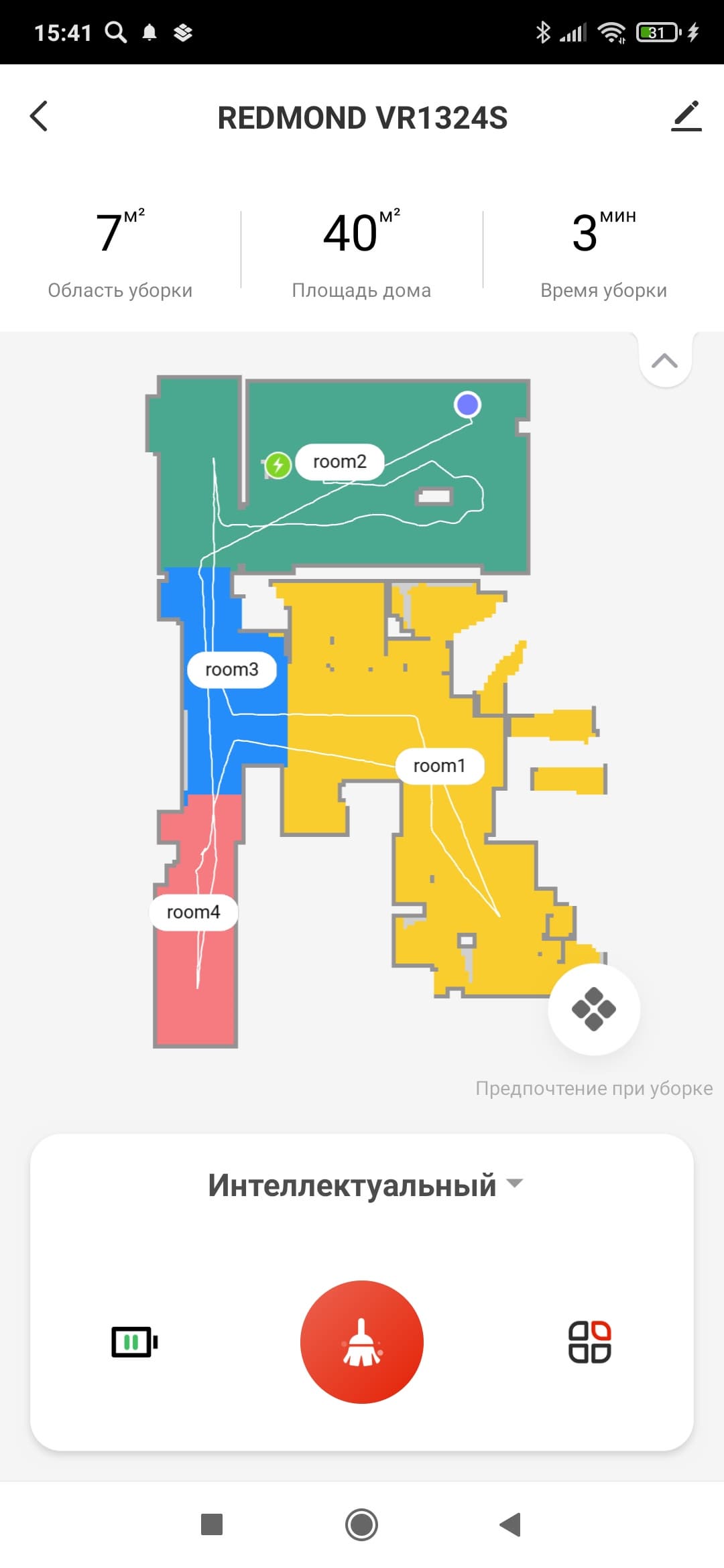The height and width of the screenshot is (1568, 724).
Task: Select room3 on the map
Action: click(x=231, y=669)
